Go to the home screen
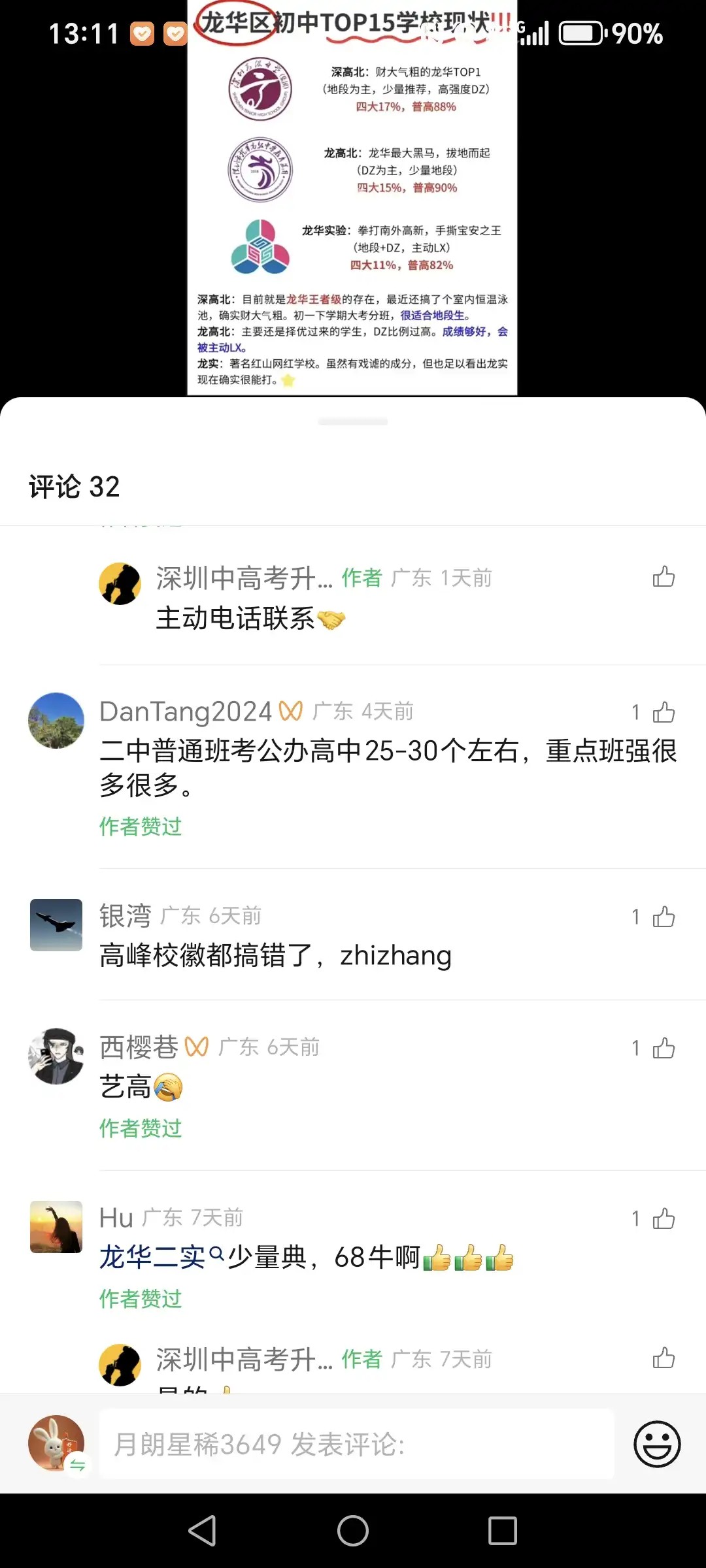 [x=353, y=1531]
